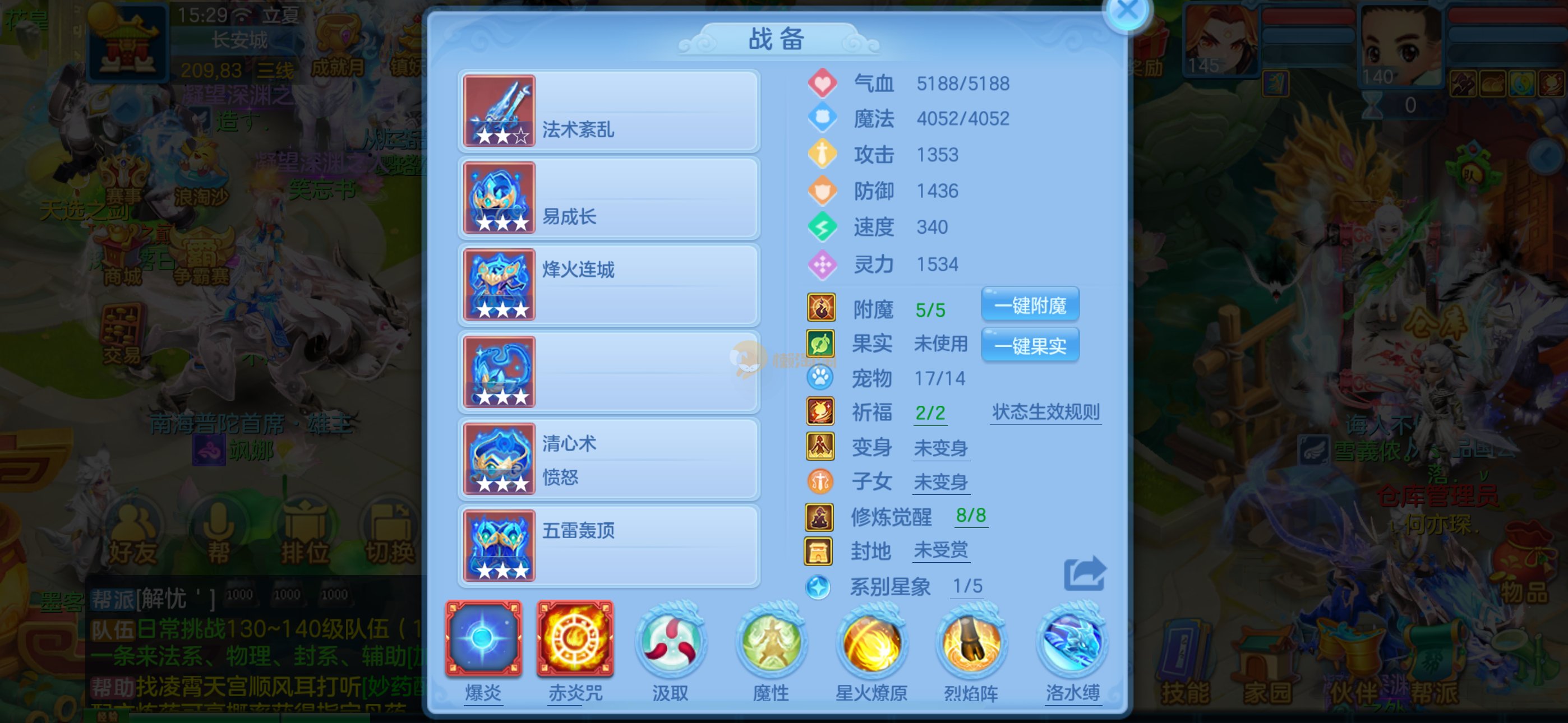Viewport: 1568px width, 723px height.
Task: Select the 赤炎咒 skill icon
Action: (x=575, y=639)
